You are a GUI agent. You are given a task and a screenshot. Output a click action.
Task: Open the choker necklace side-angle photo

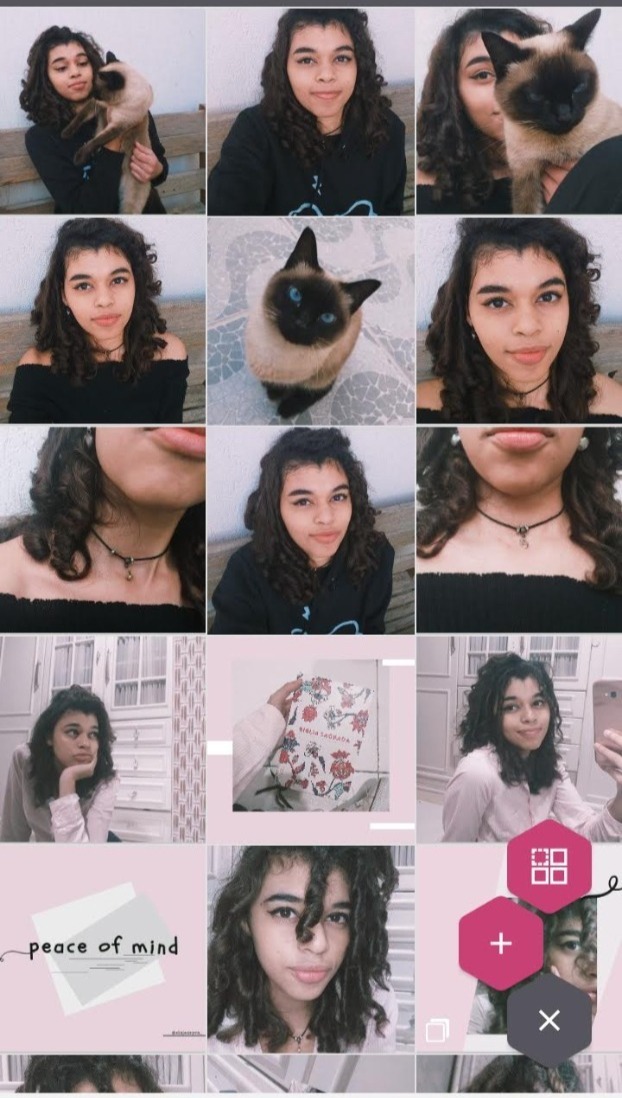tap(103, 530)
